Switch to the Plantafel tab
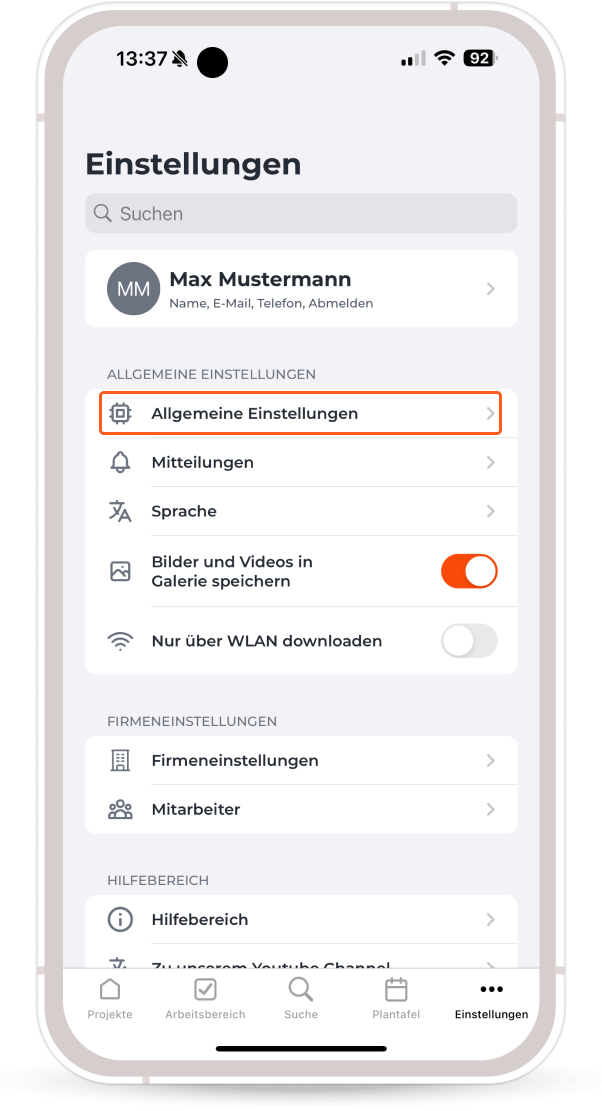This screenshot has height=1111, width=602. 396,999
